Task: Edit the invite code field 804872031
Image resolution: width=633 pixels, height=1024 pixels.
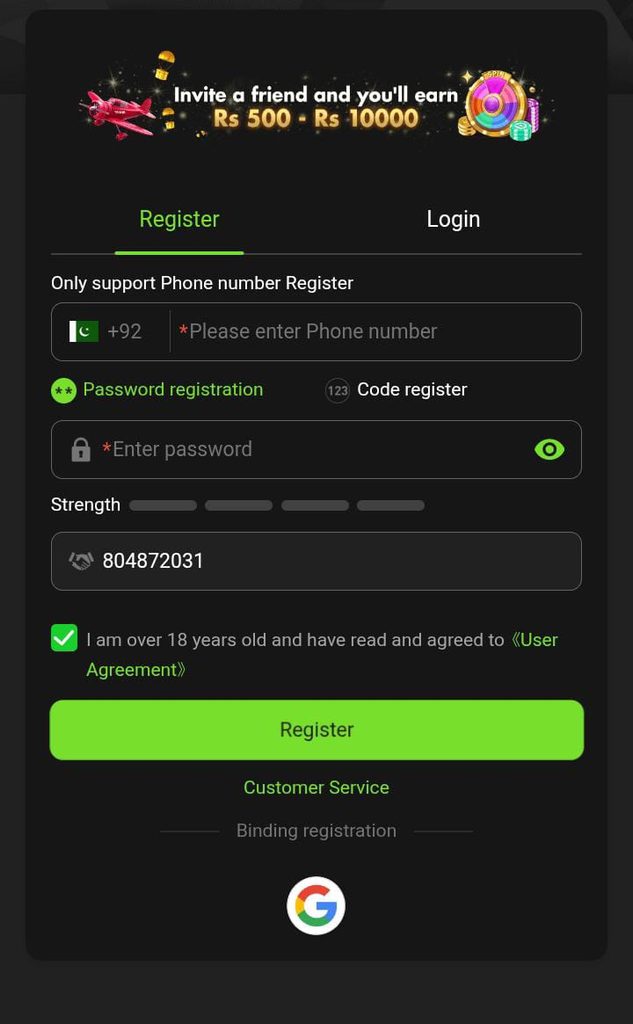Action: pyautogui.click(x=316, y=561)
